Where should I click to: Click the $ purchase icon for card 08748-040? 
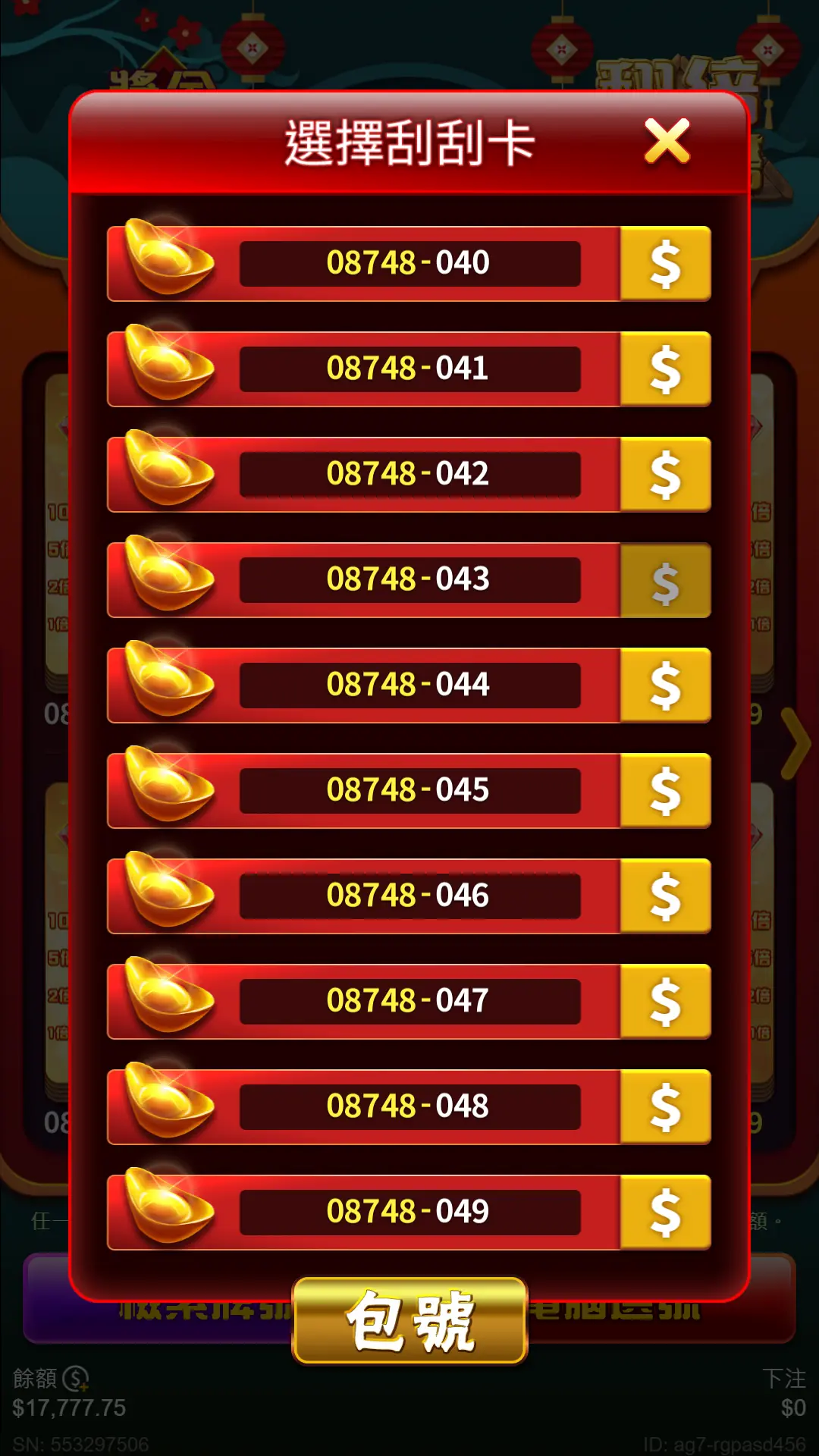coord(666,263)
